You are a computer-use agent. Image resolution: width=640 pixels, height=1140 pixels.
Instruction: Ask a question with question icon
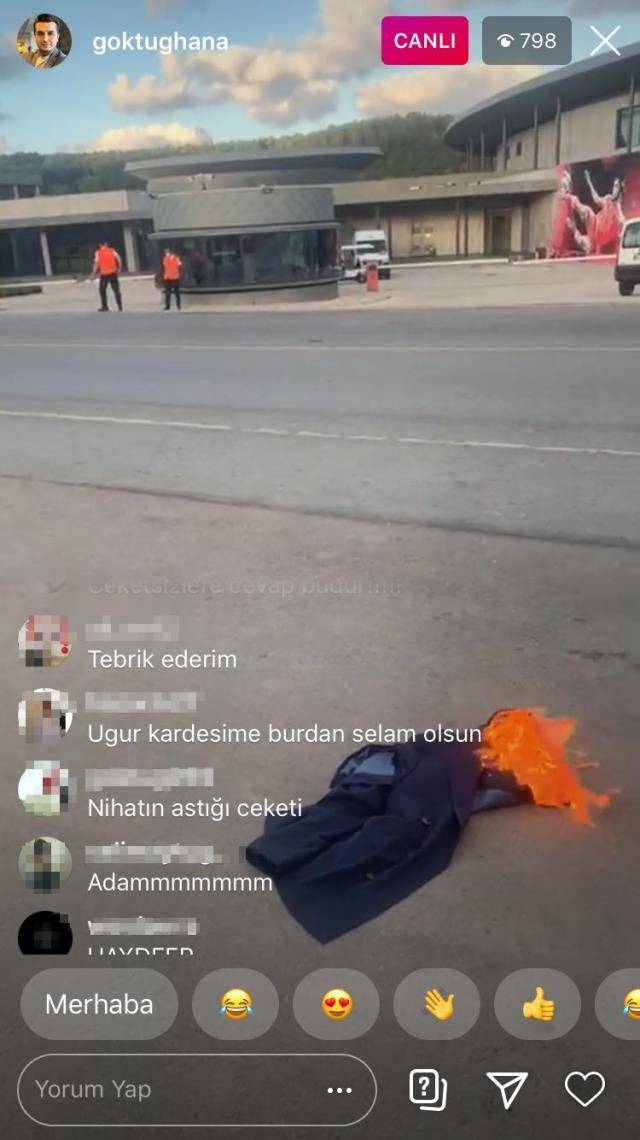coord(428,1089)
